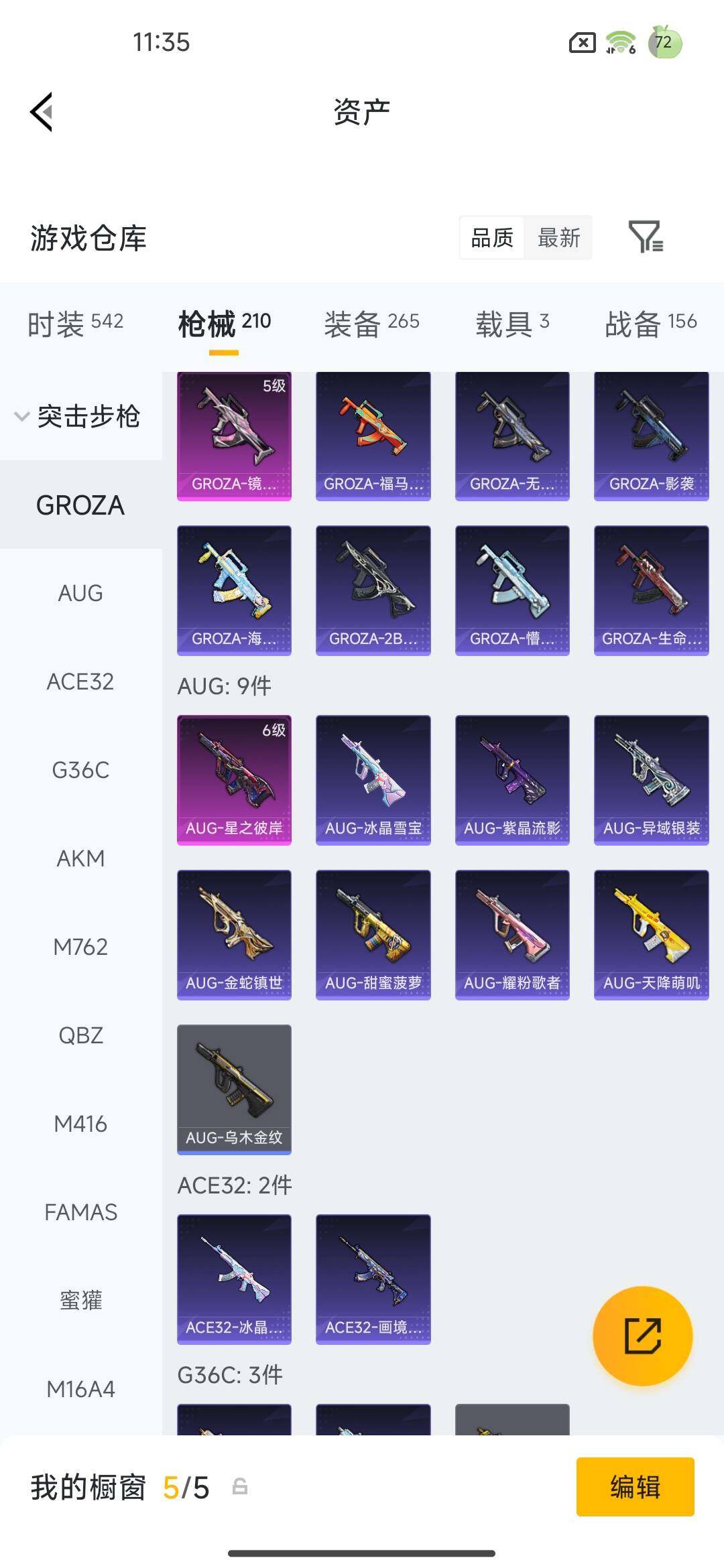The image size is (724, 1568).
Task: Go back using the top-left arrow
Action: click(42, 112)
